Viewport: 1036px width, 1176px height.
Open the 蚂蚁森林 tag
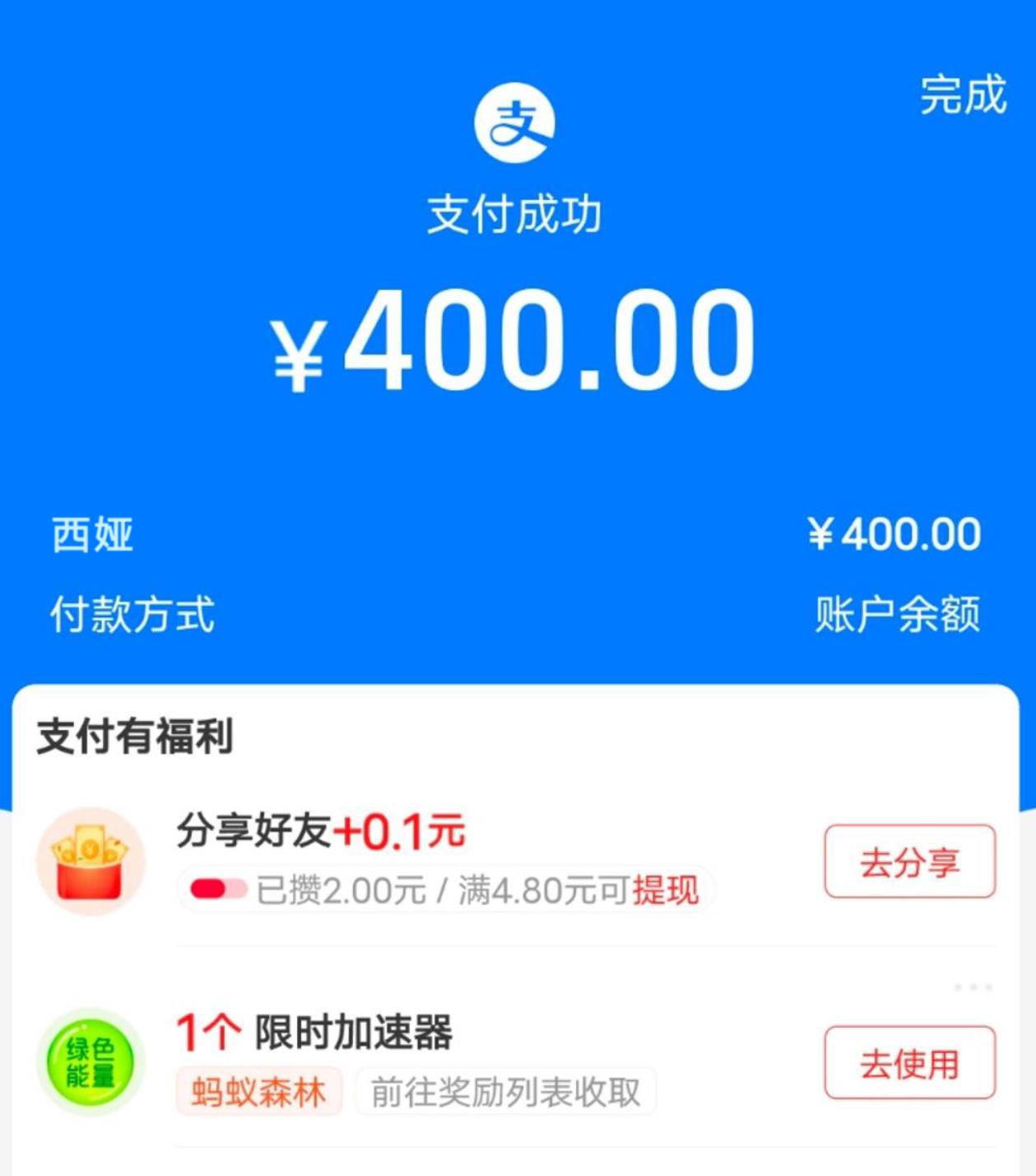(258, 1093)
